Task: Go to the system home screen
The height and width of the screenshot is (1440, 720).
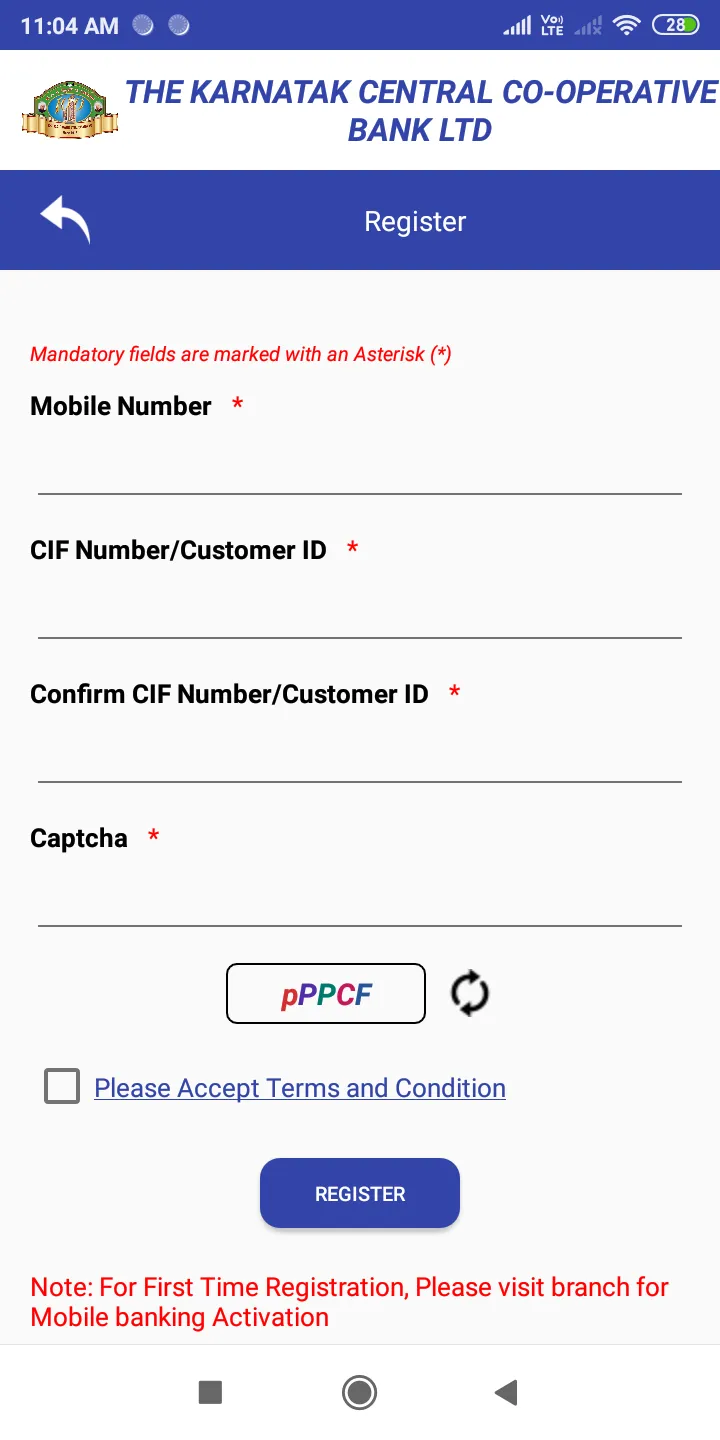Action: 359,1392
